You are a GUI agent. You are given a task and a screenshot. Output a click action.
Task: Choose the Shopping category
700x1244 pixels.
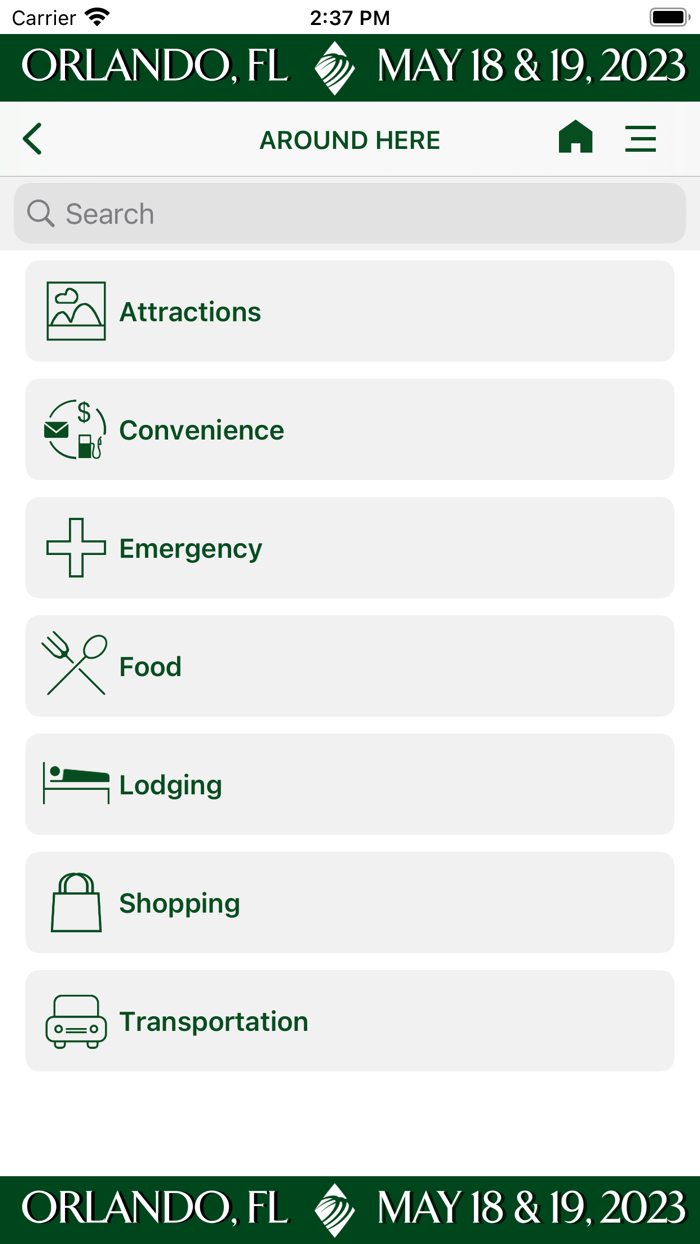click(x=350, y=902)
